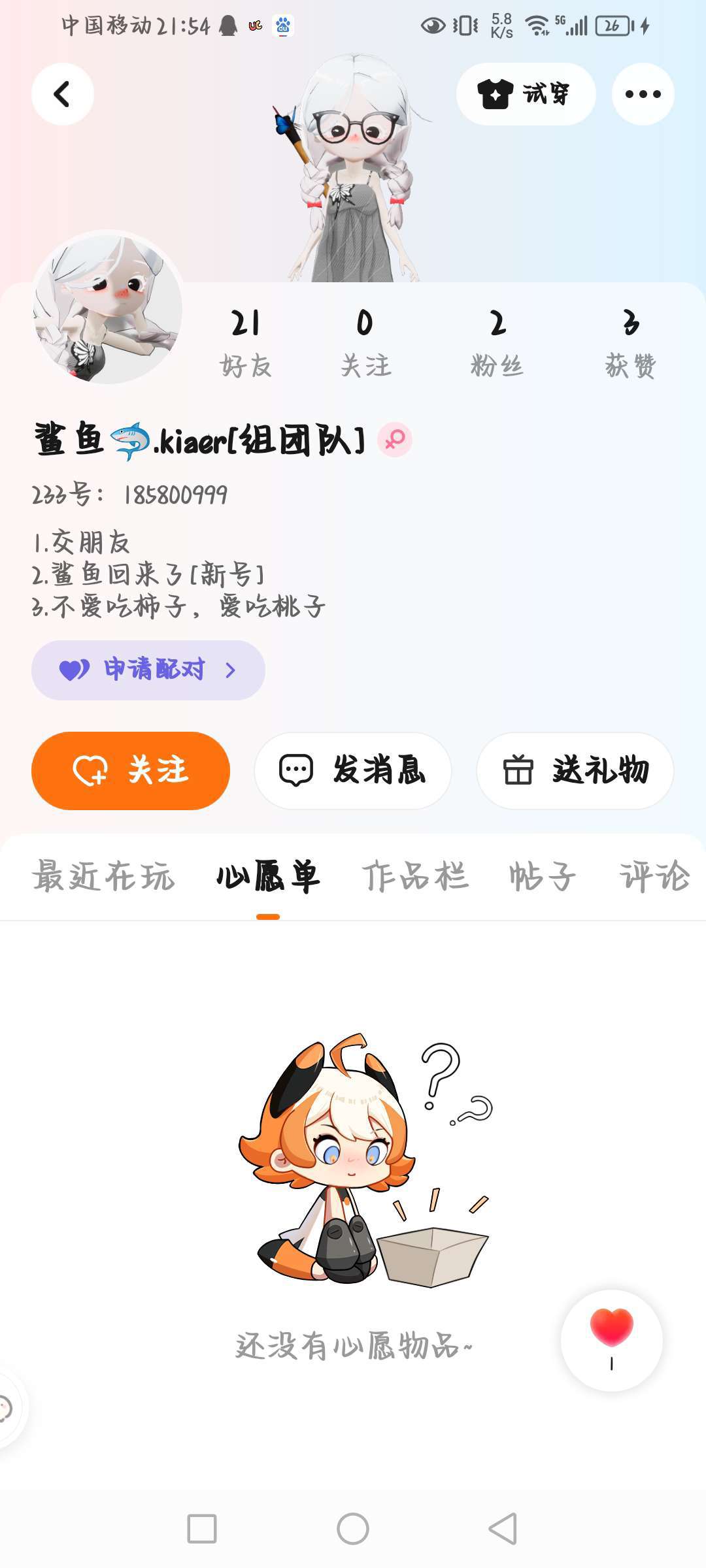Switch to the 最近在玩 tab
The height and width of the screenshot is (1568, 706).
[103, 876]
